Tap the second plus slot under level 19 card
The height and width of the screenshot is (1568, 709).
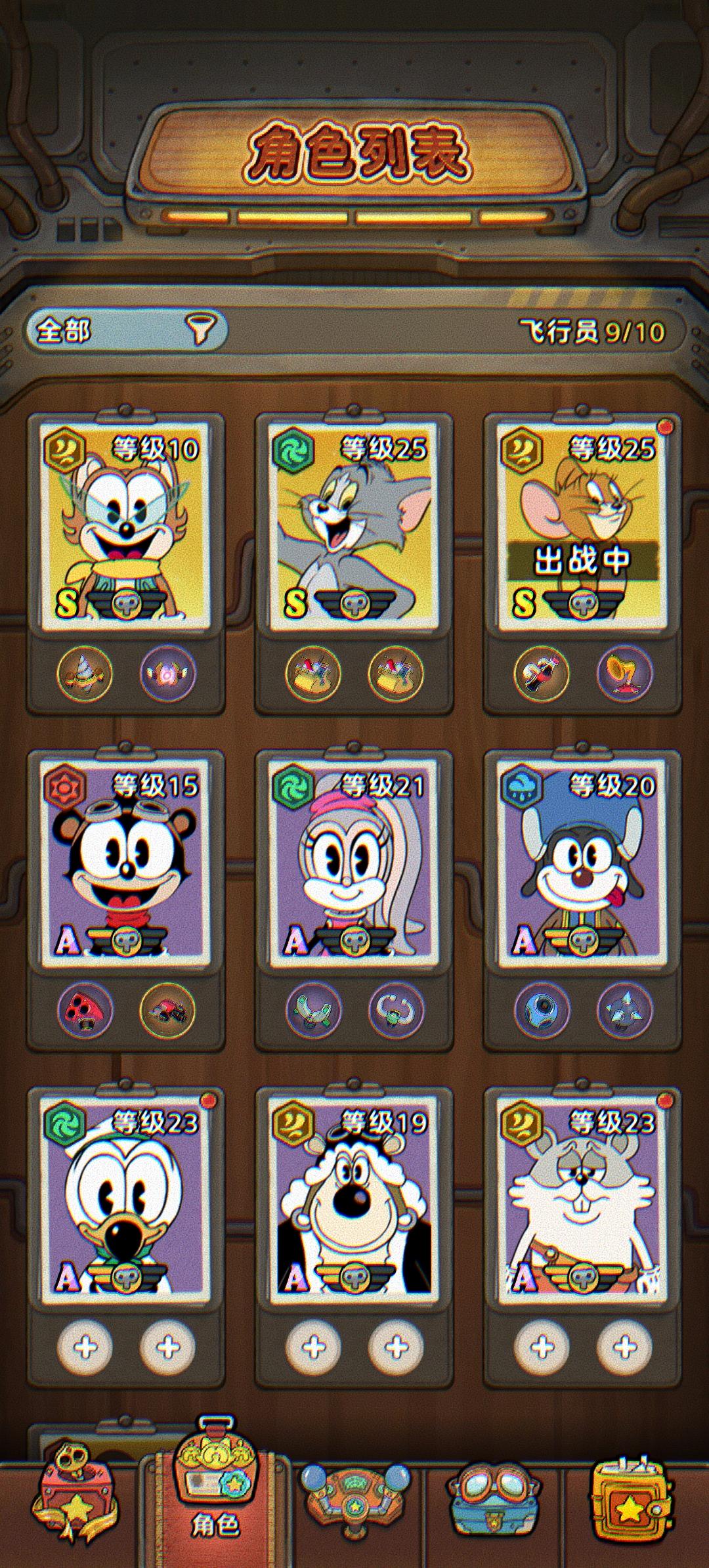(x=397, y=1347)
